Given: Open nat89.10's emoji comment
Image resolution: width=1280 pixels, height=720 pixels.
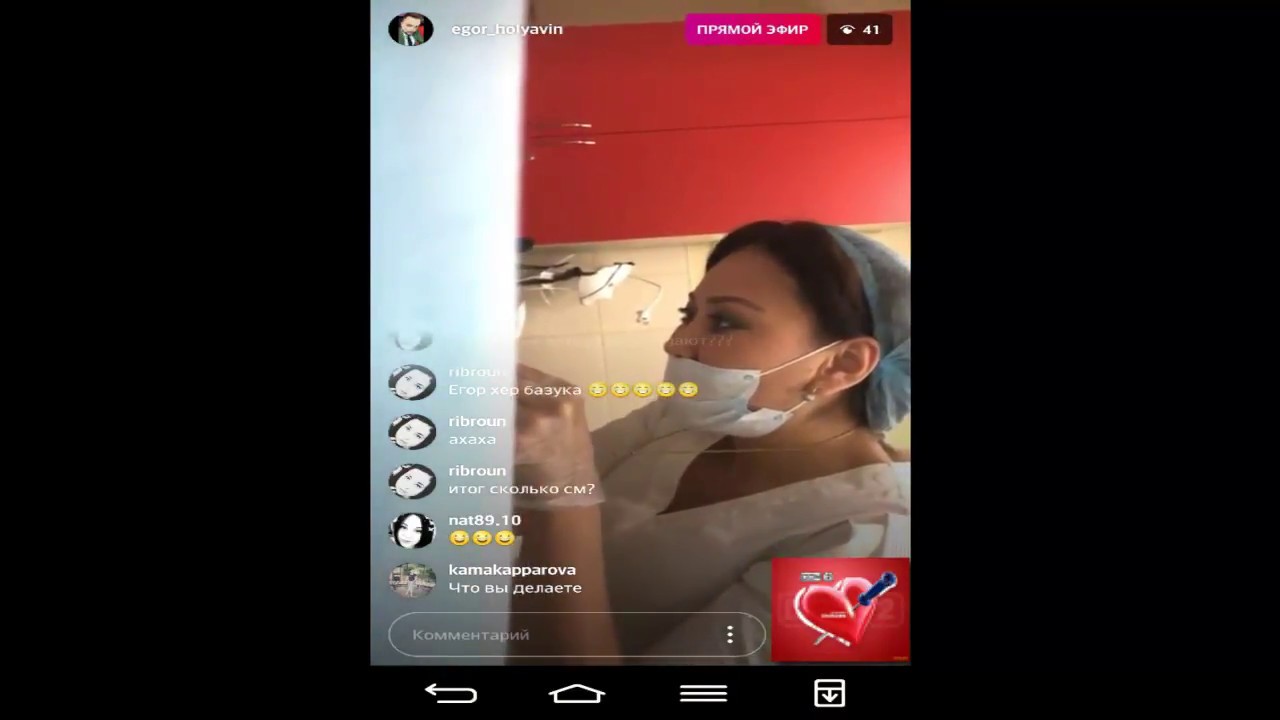Looking at the screenshot, I should click(483, 530).
